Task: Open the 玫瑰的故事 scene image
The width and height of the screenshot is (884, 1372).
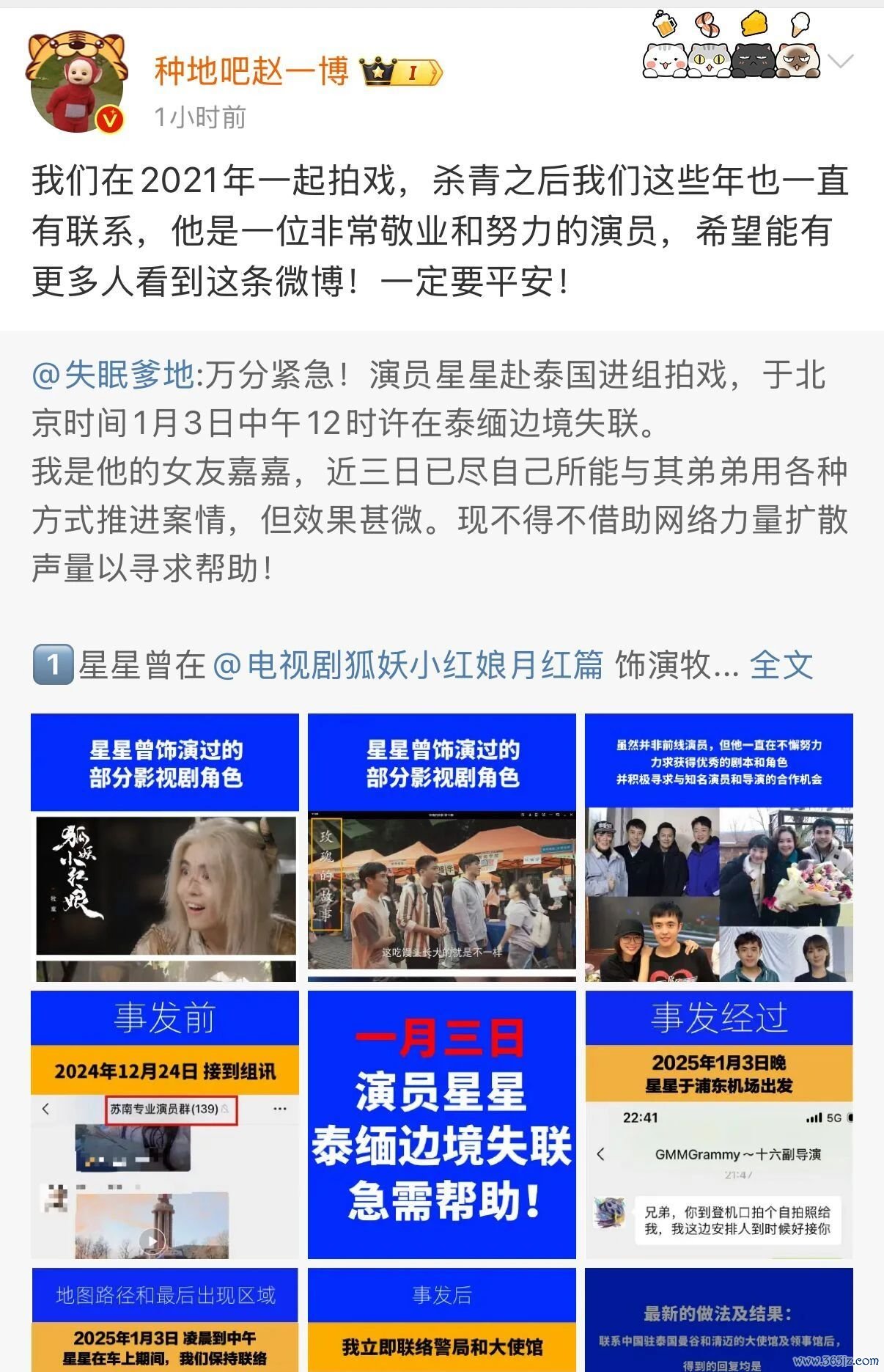Action: (x=441, y=847)
